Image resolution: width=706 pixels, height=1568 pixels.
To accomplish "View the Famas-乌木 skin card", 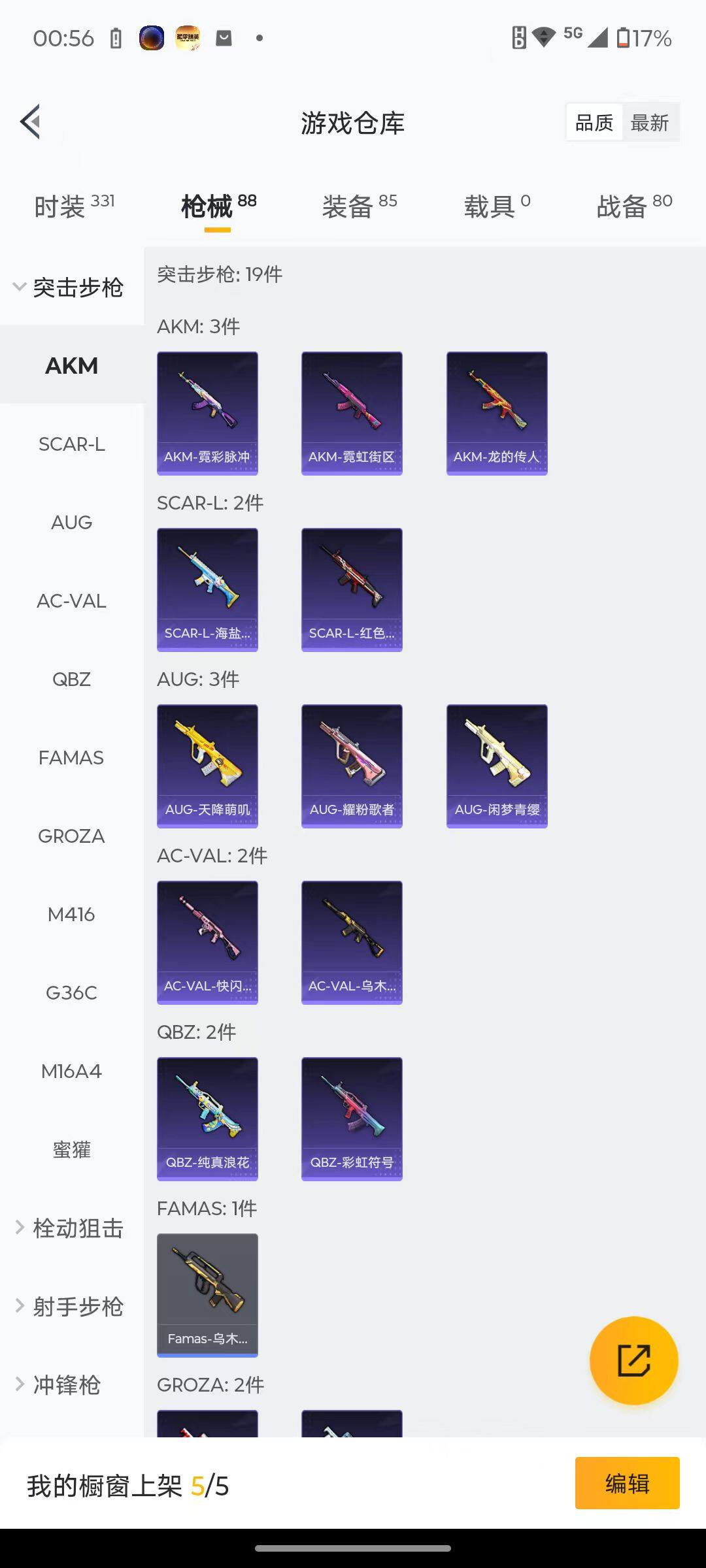I will pos(207,1295).
